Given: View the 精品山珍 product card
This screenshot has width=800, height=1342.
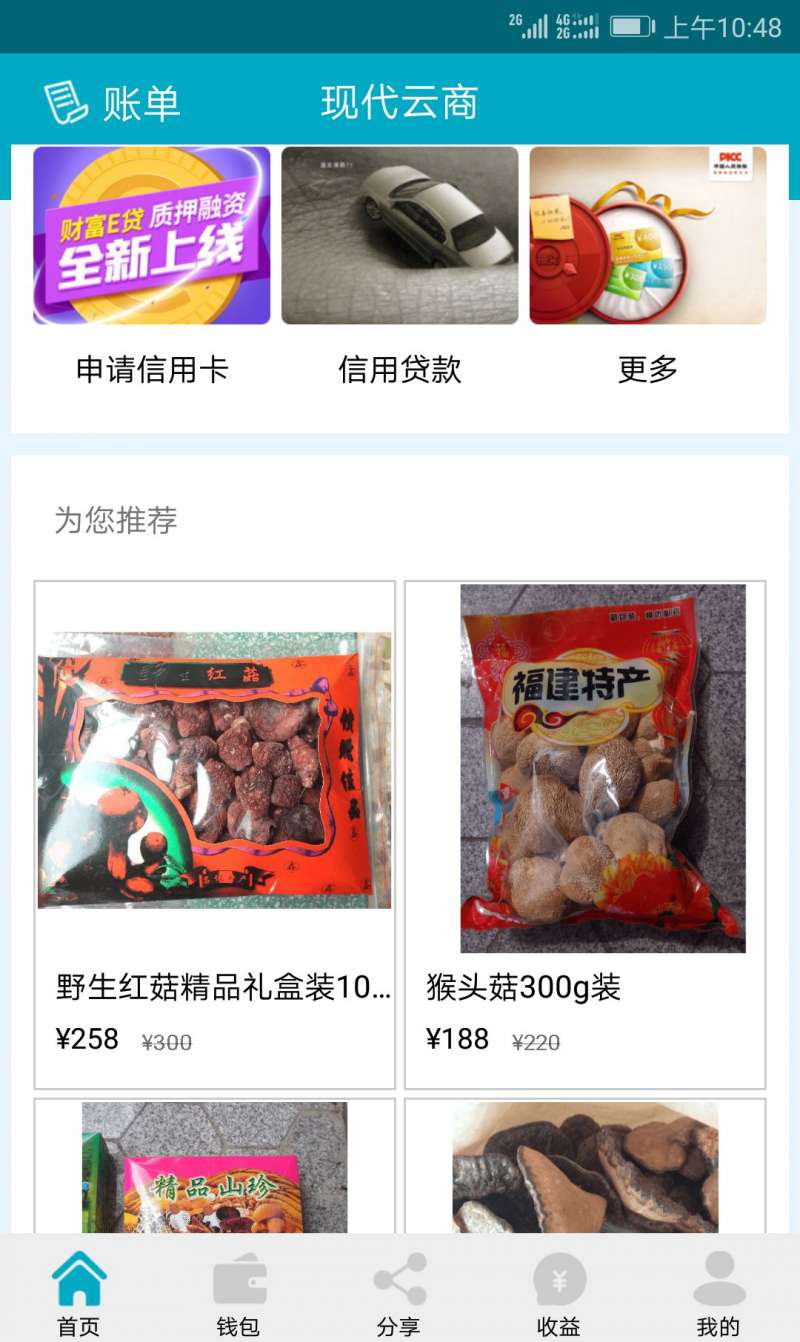Looking at the screenshot, I should (x=215, y=1166).
